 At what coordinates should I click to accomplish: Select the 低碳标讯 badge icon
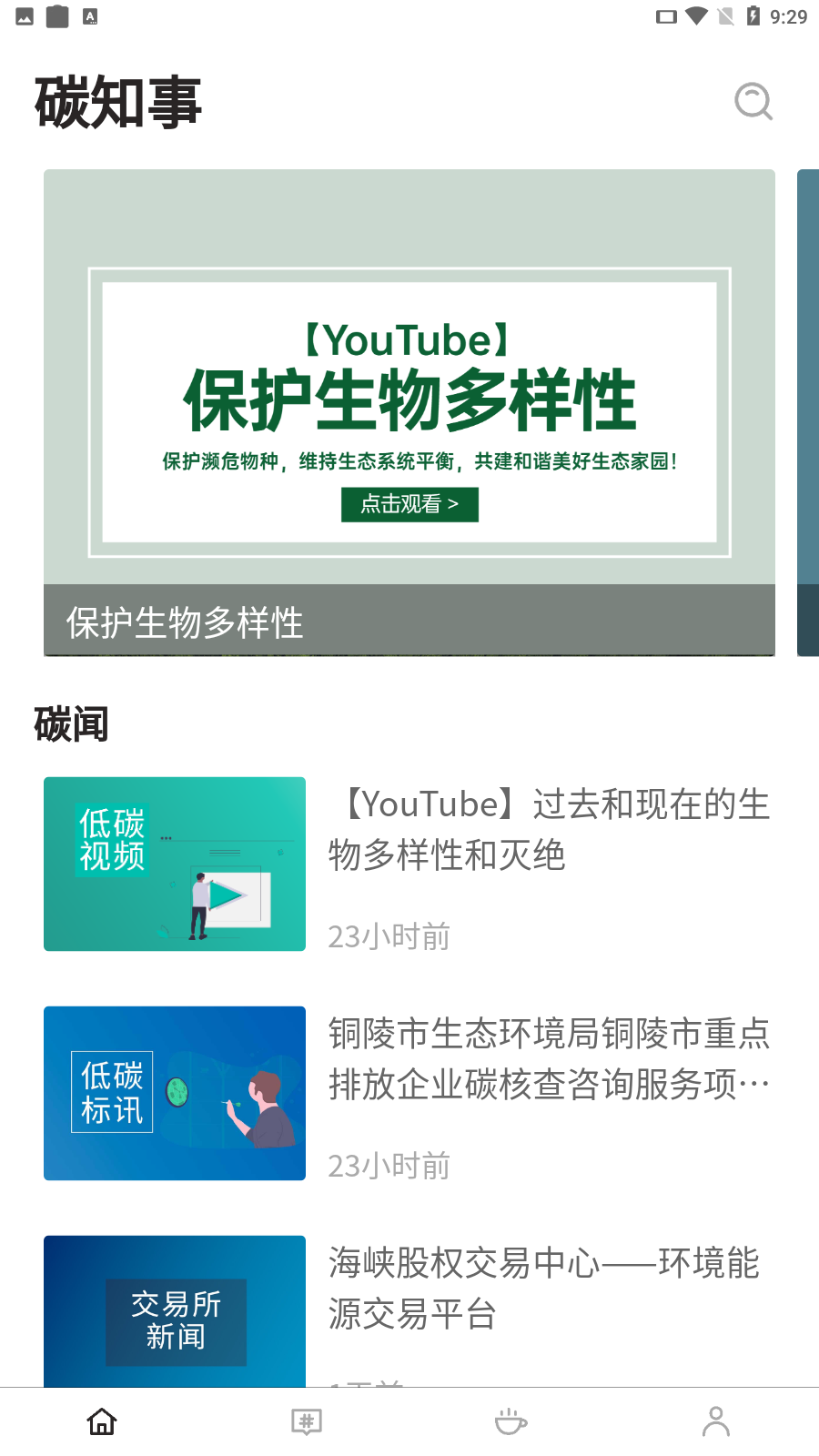click(111, 1091)
